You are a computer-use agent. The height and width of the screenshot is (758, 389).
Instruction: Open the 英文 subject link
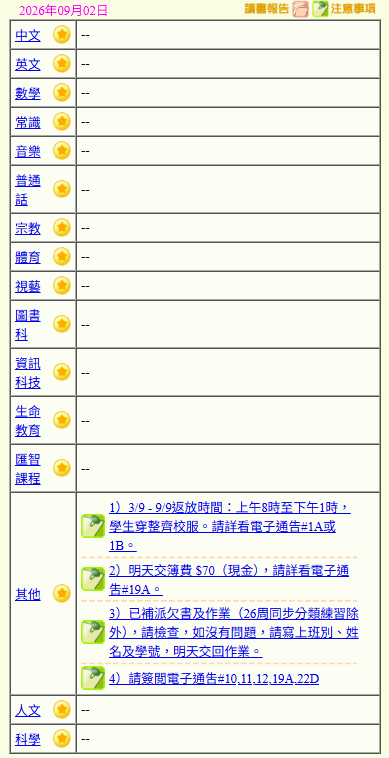pyautogui.click(x=28, y=64)
